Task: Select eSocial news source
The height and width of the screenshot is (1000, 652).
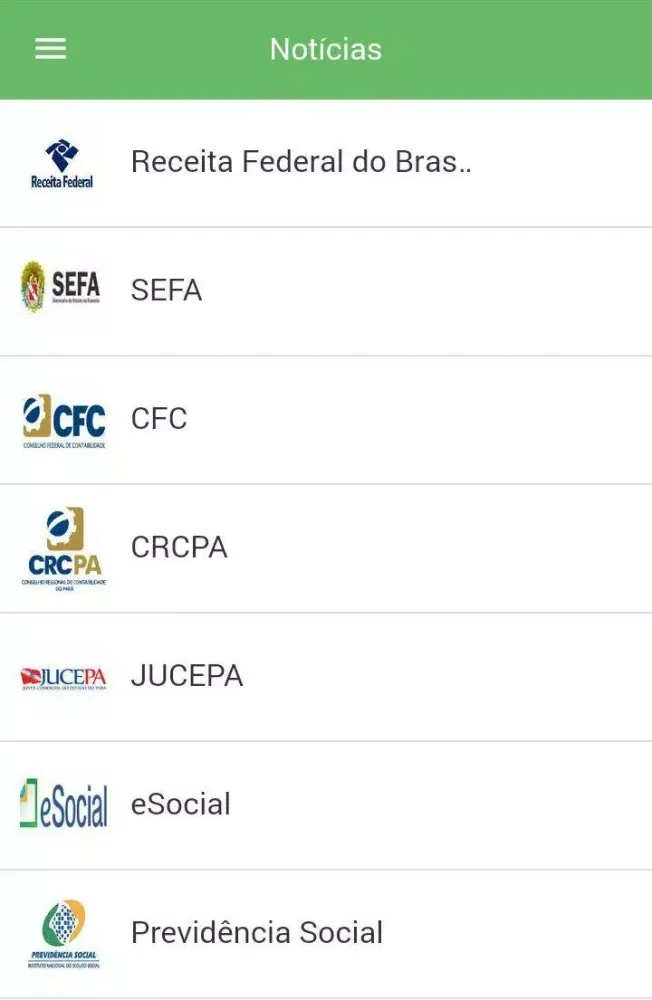Action: (181, 804)
